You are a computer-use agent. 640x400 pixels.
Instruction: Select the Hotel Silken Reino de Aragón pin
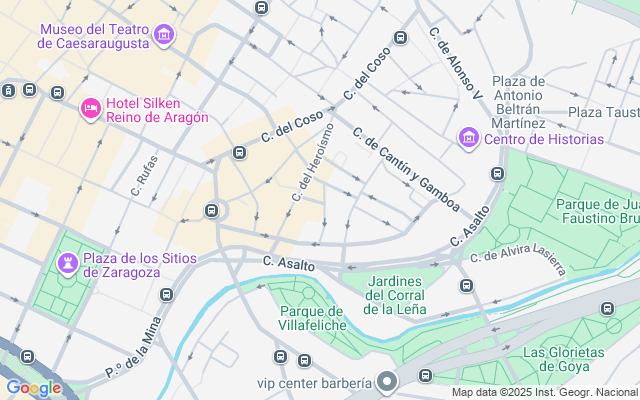91,109
